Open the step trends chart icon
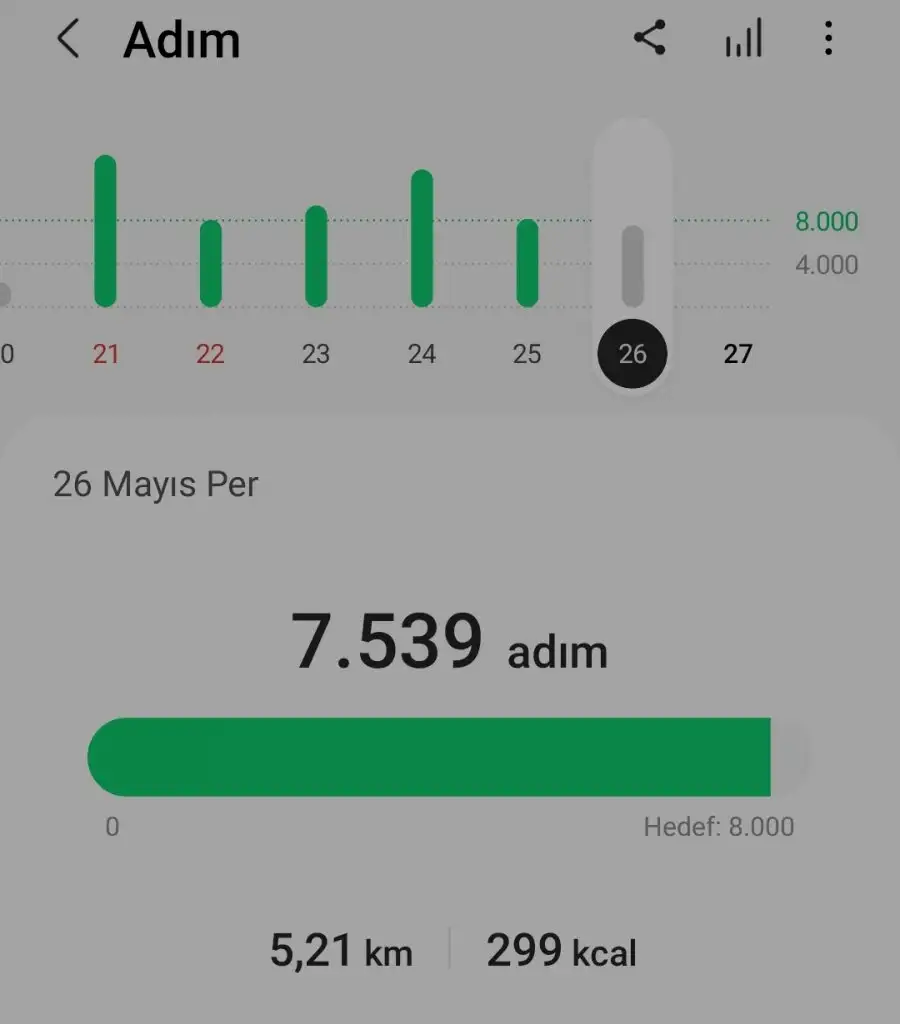900x1024 pixels. coord(743,40)
